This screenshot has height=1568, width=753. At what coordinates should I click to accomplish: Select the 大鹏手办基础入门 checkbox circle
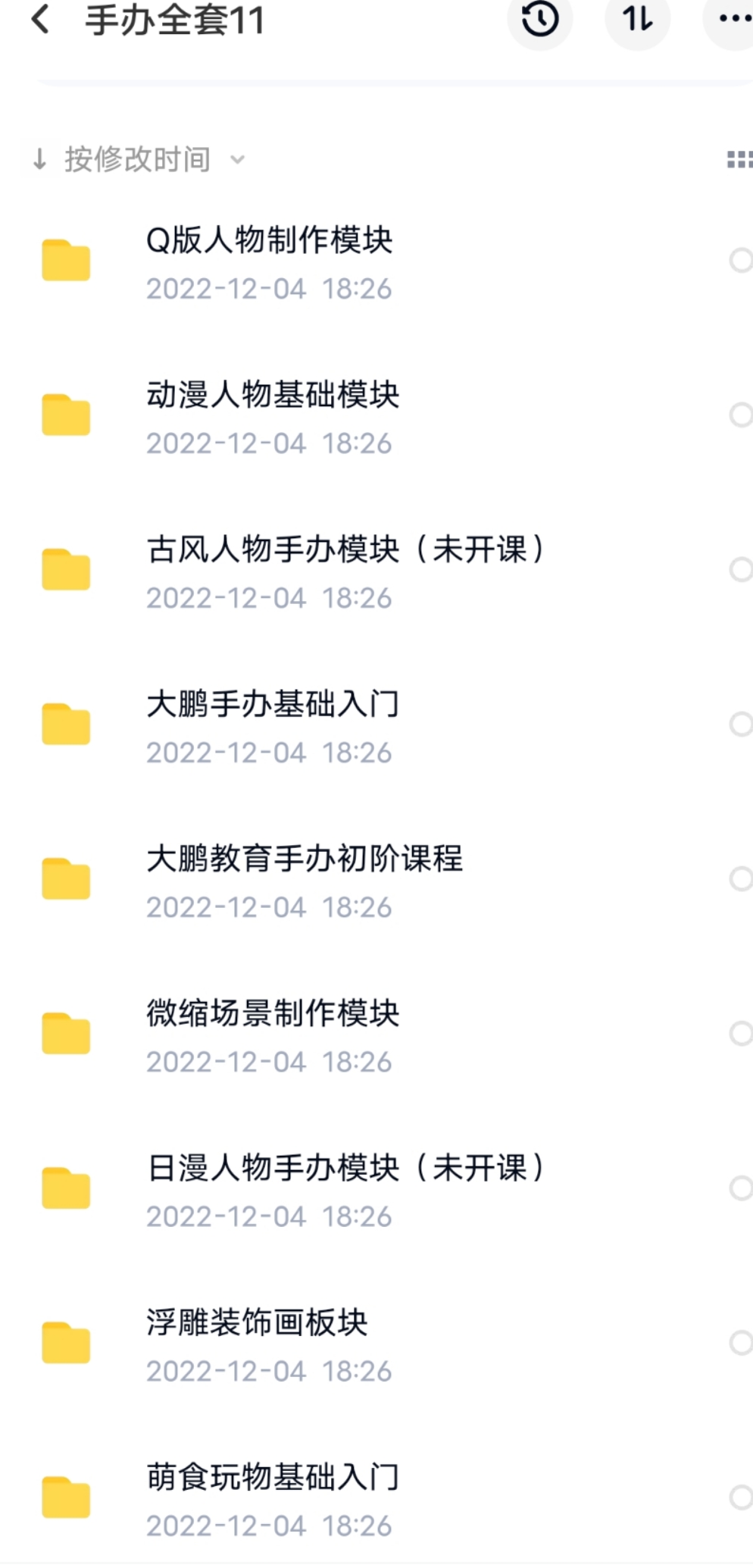click(x=740, y=724)
